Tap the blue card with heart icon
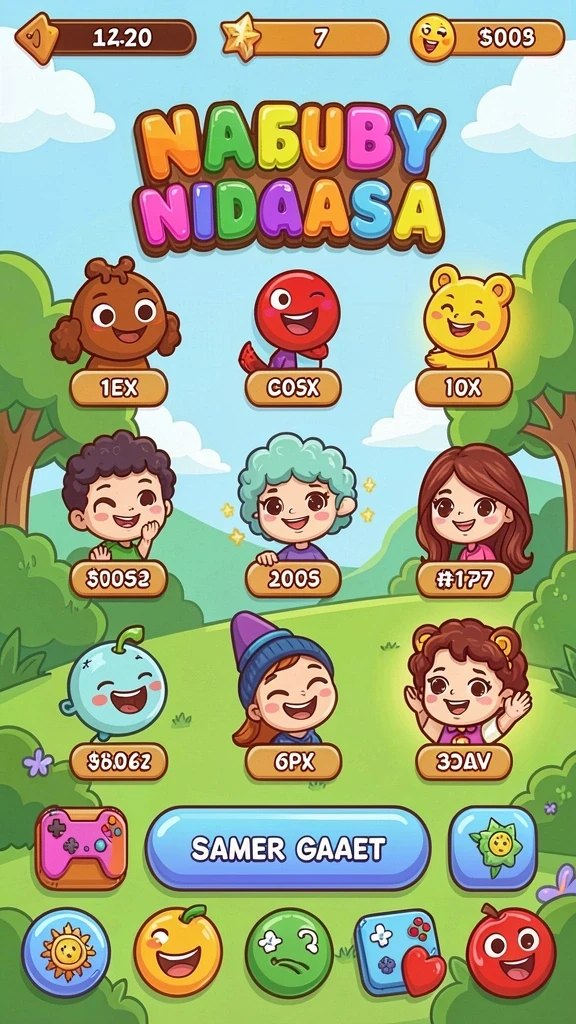Viewport: 576px width, 1024px height. click(399, 953)
